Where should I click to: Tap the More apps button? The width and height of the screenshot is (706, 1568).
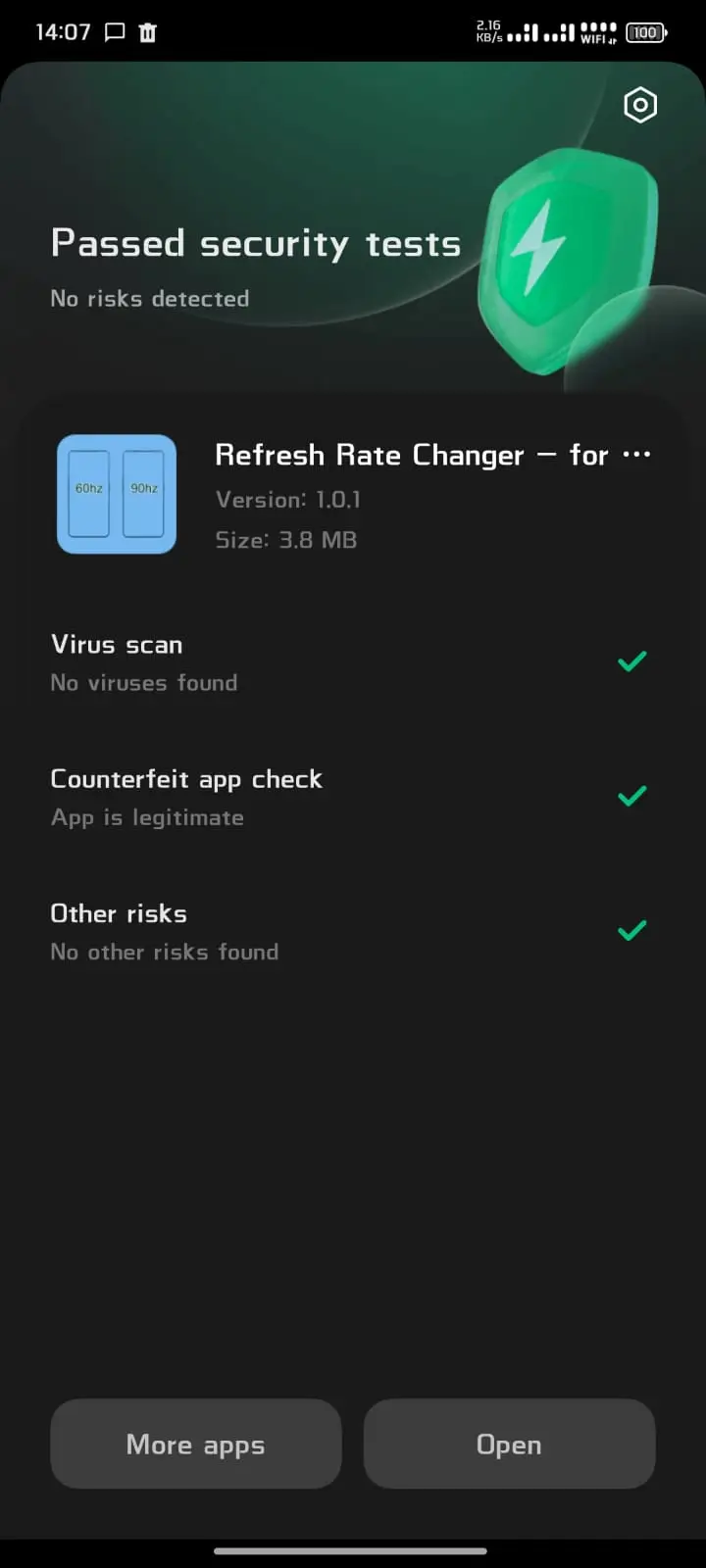tap(196, 1444)
